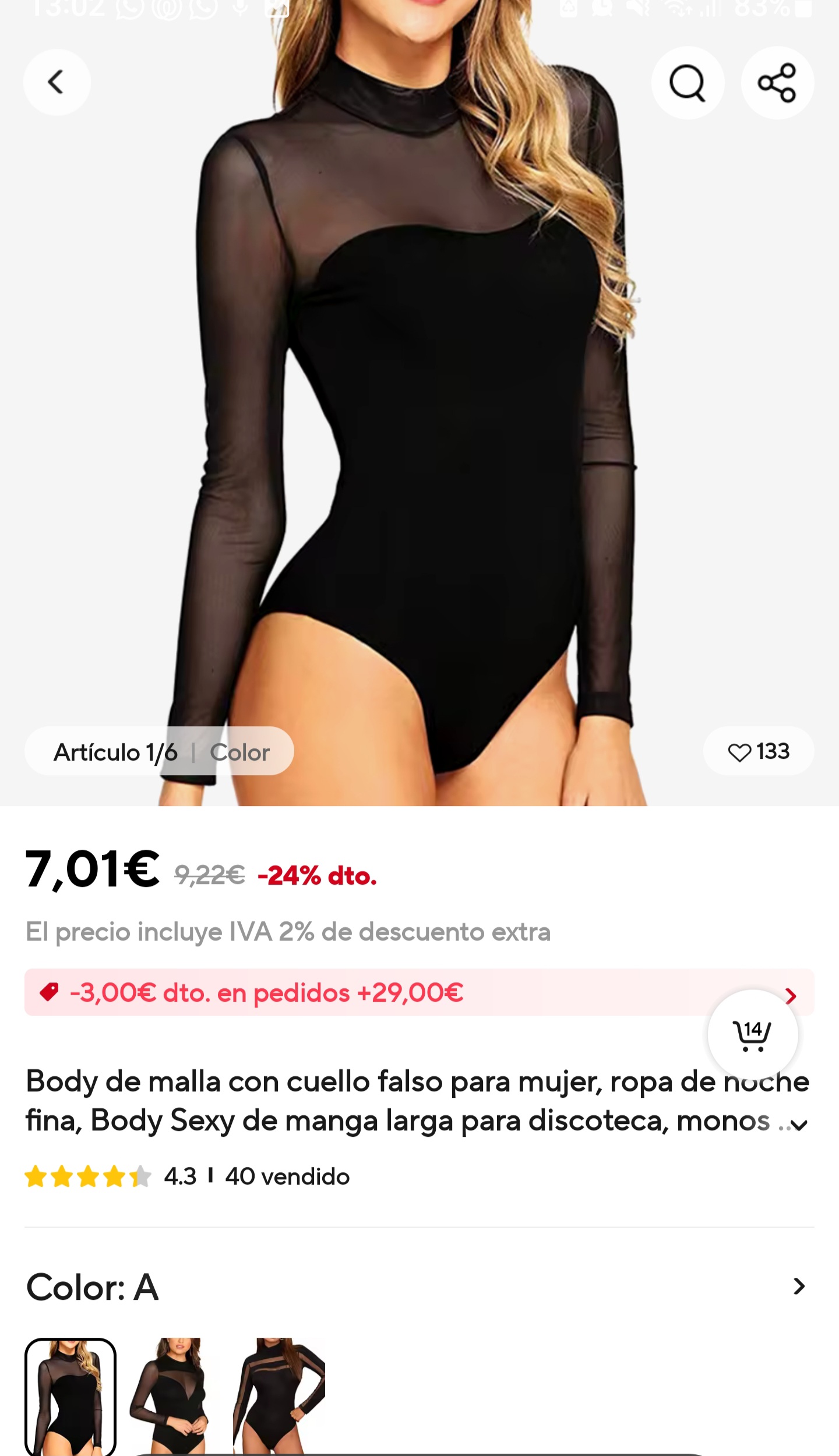Select the second color variant thumbnail
Image resolution: width=839 pixels, height=1456 pixels.
169,1397
